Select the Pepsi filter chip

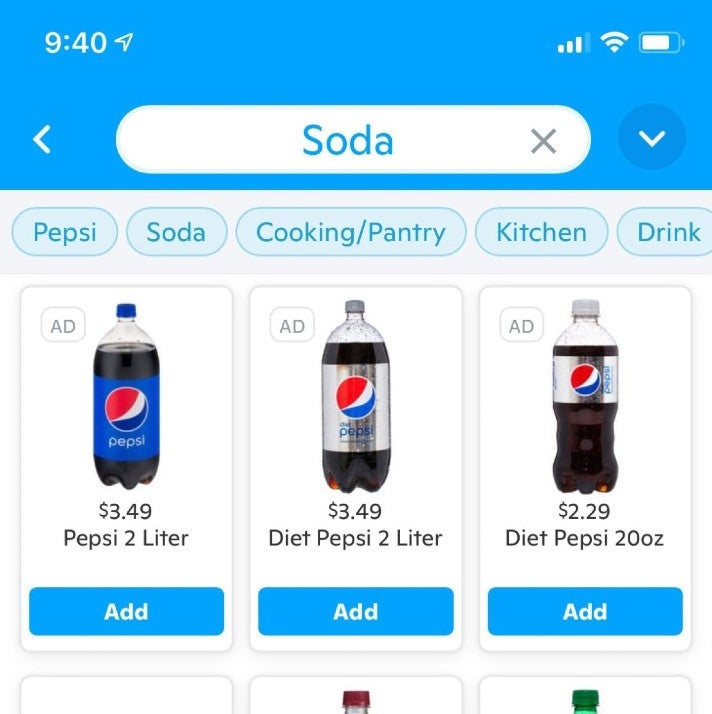[65, 232]
